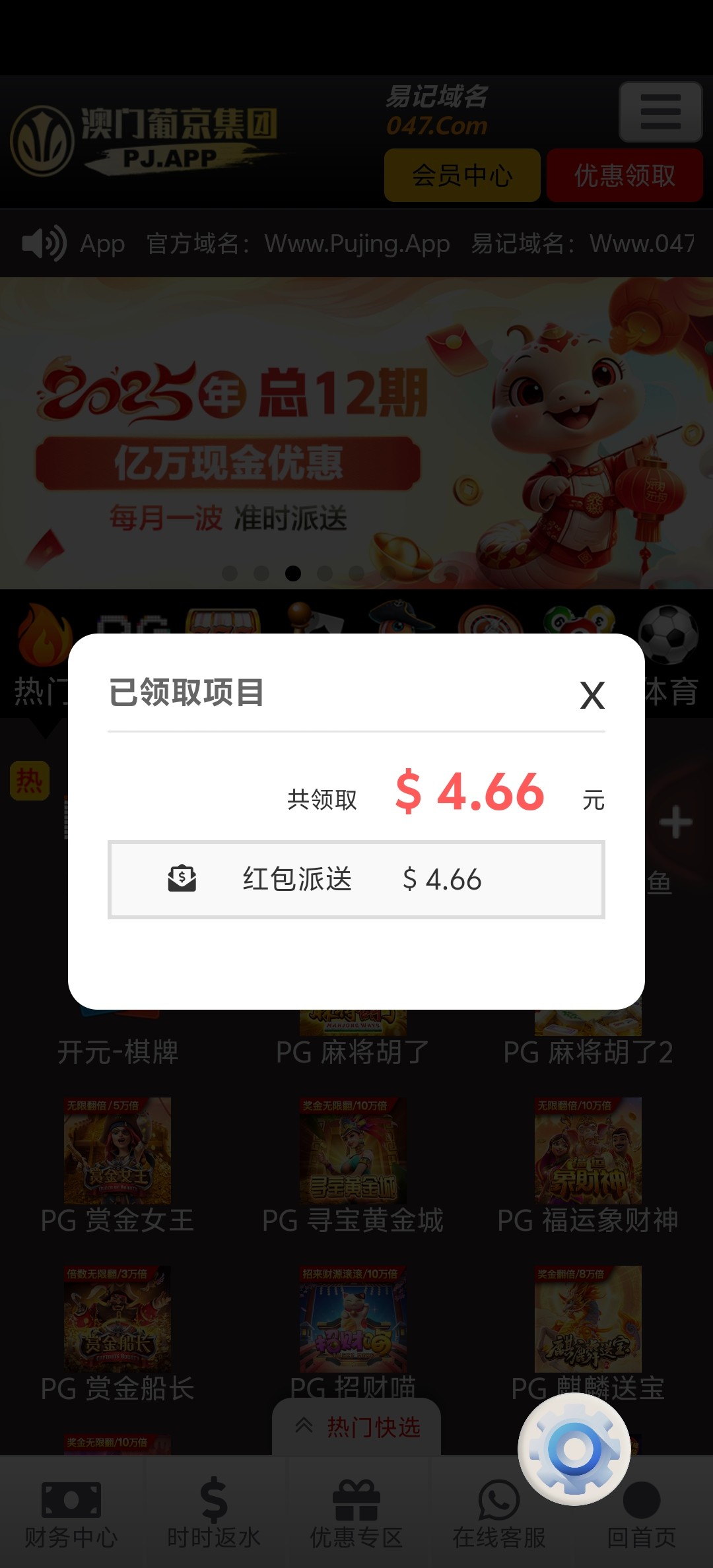Tap the floating gear button
The height and width of the screenshot is (1568, 713).
[x=574, y=1449]
